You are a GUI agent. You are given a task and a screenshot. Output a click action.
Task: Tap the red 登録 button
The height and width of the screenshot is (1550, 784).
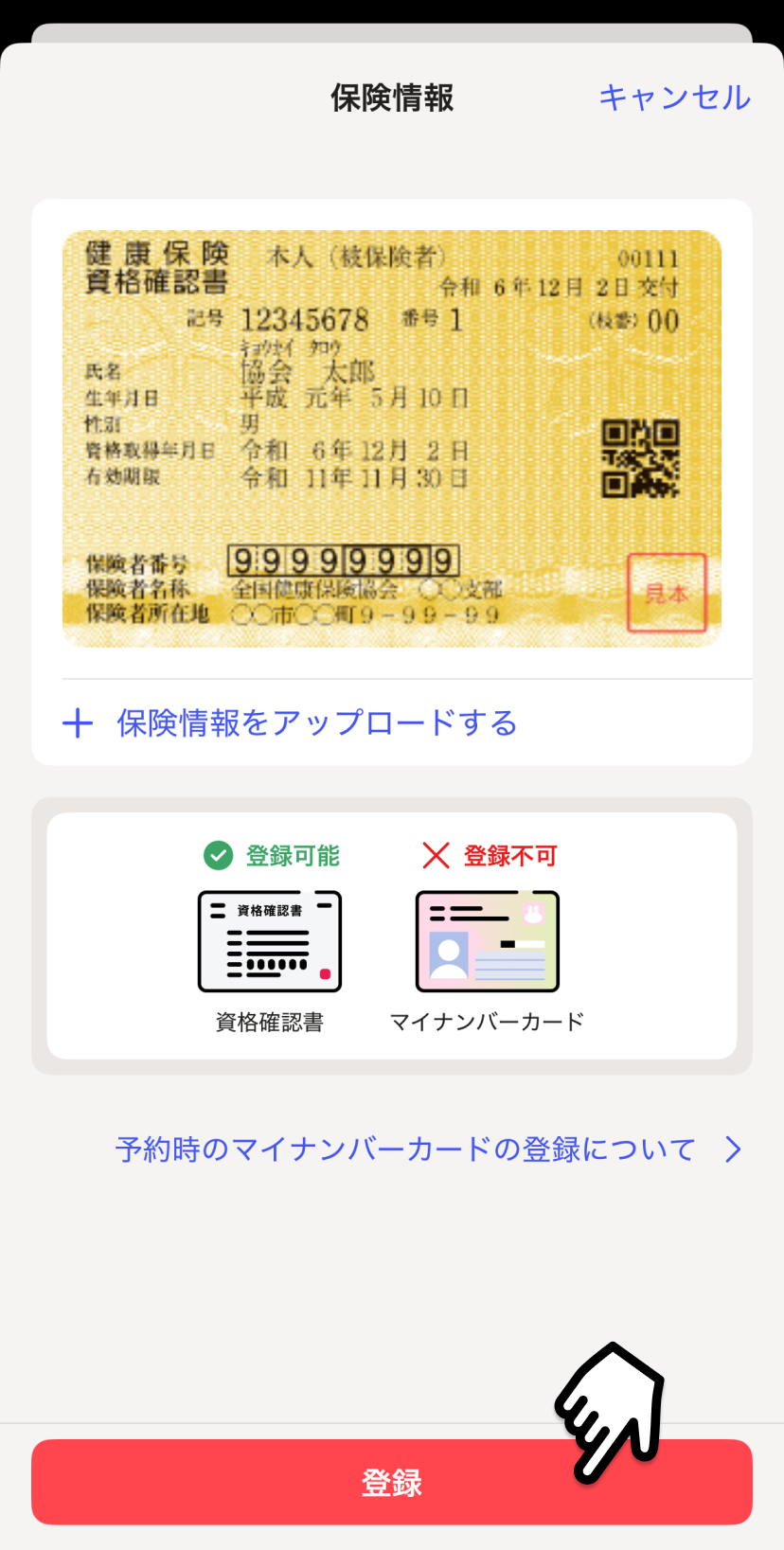(391, 1482)
